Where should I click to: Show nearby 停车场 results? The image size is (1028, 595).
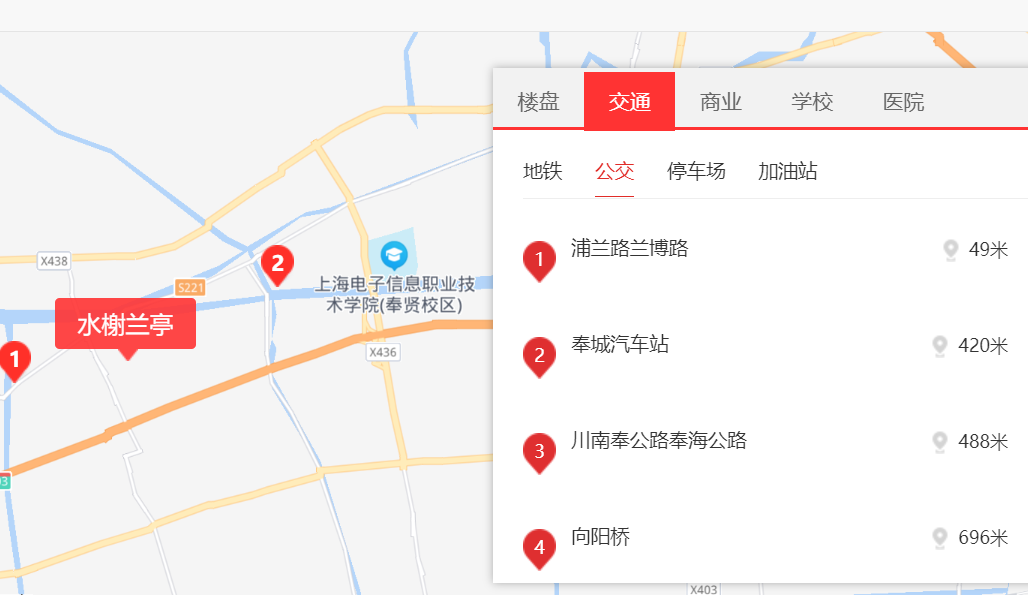coord(696,171)
